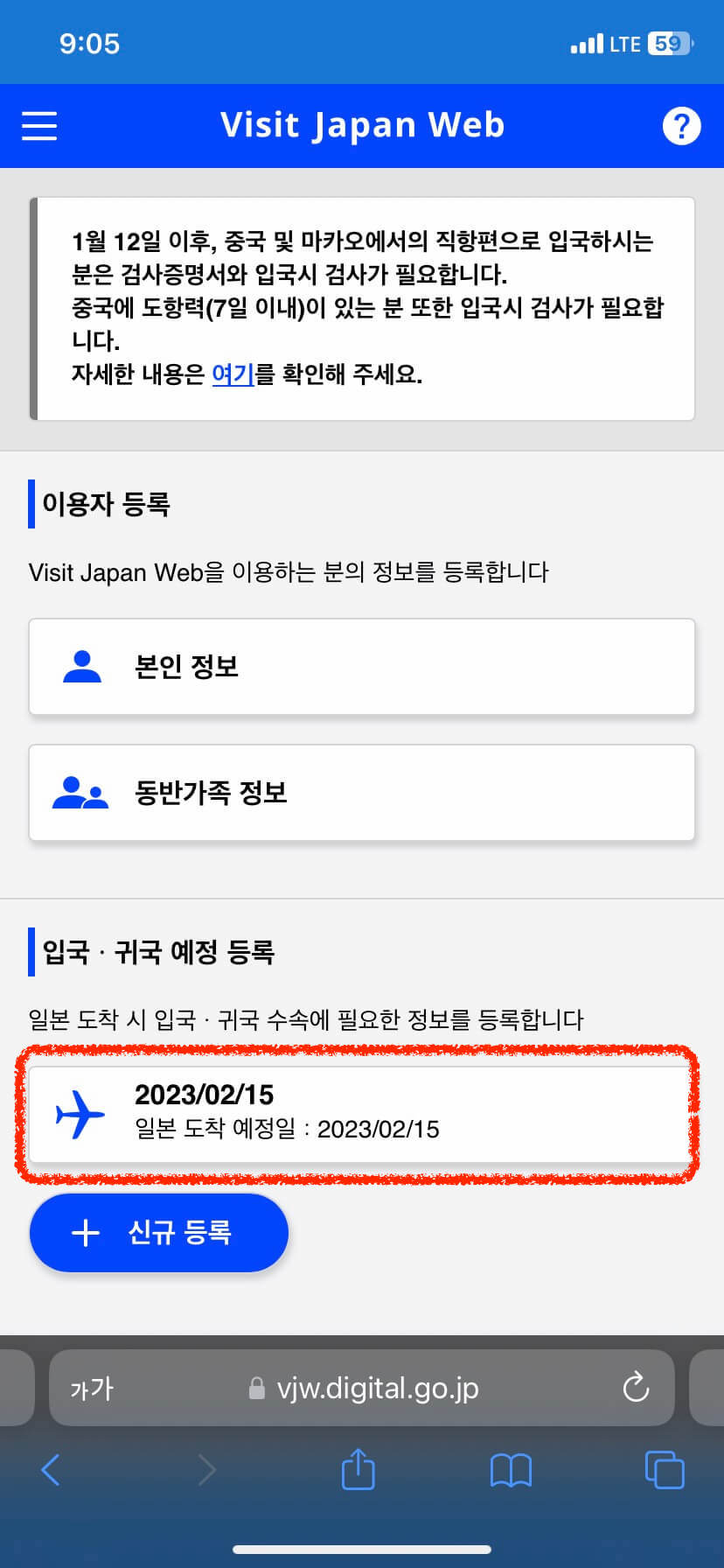Open the help question mark icon
The width and height of the screenshot is (724, 1568).
(681, 125)
